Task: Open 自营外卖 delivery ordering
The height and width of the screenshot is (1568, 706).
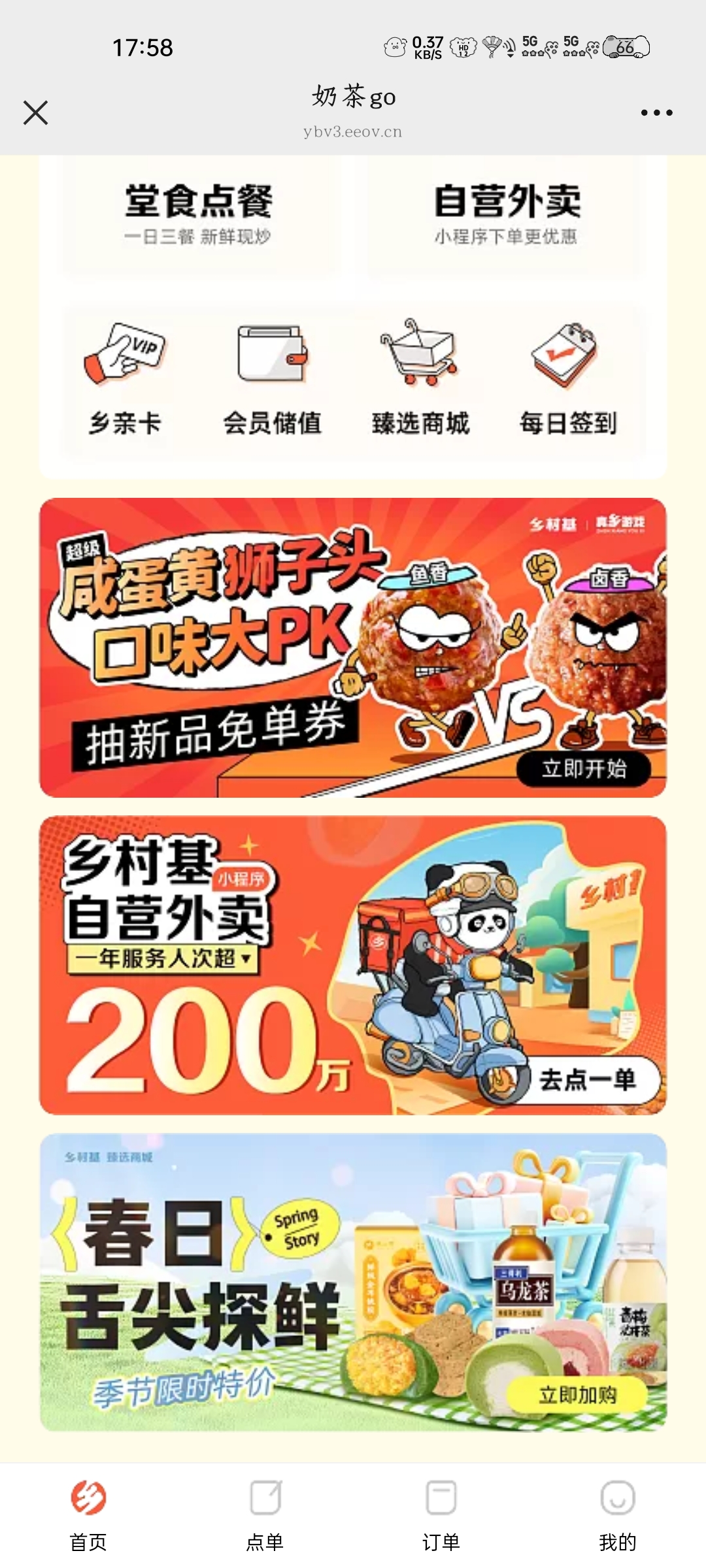Action: 507,214
